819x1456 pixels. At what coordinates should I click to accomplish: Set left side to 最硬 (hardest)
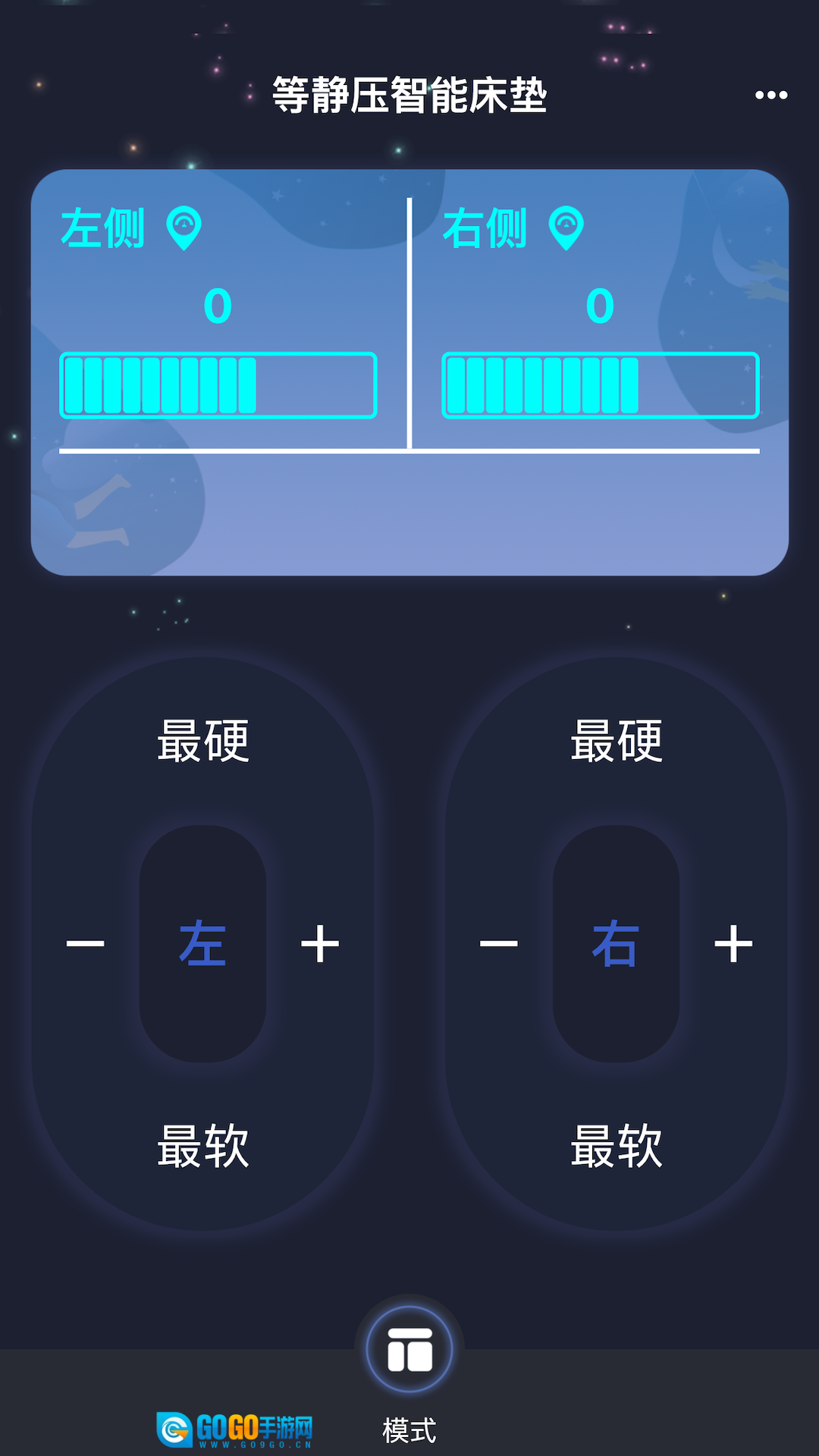click(x=202, y=741)
